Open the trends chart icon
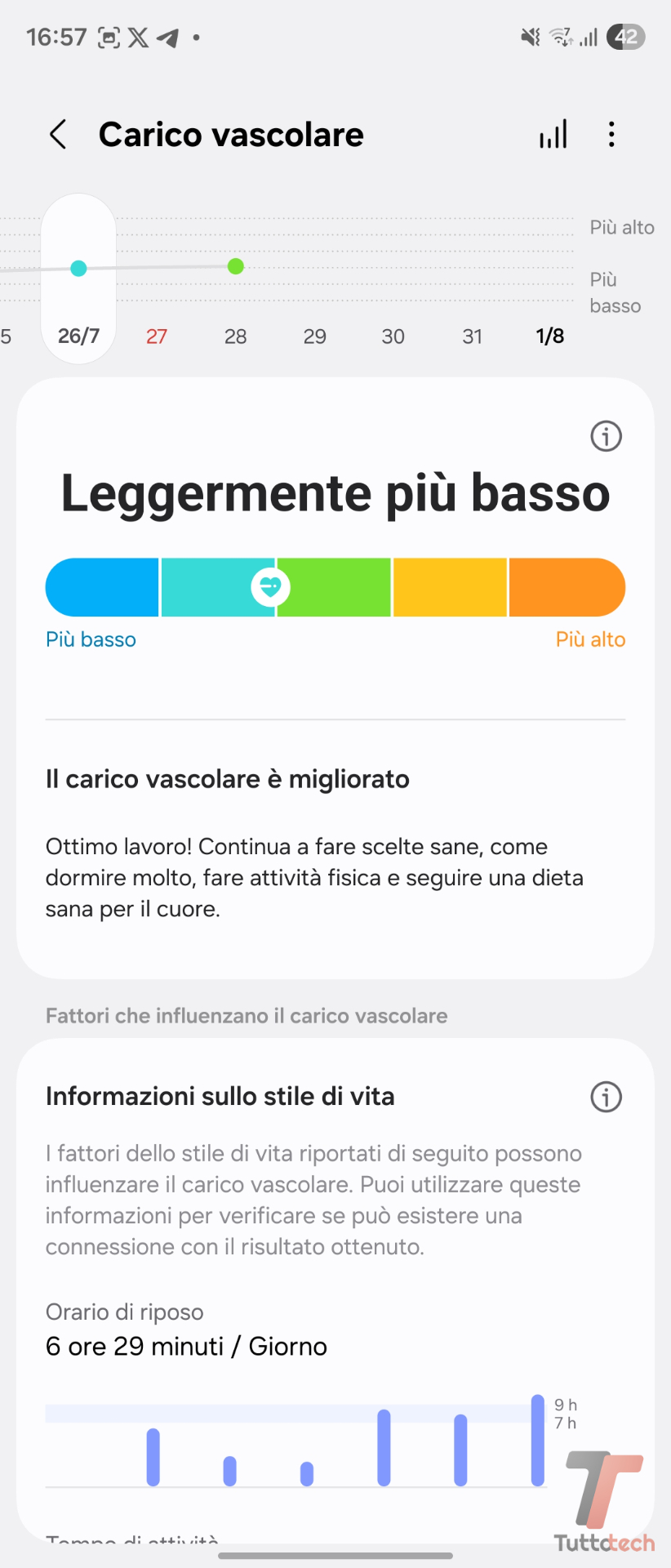 tap(553, 135)
